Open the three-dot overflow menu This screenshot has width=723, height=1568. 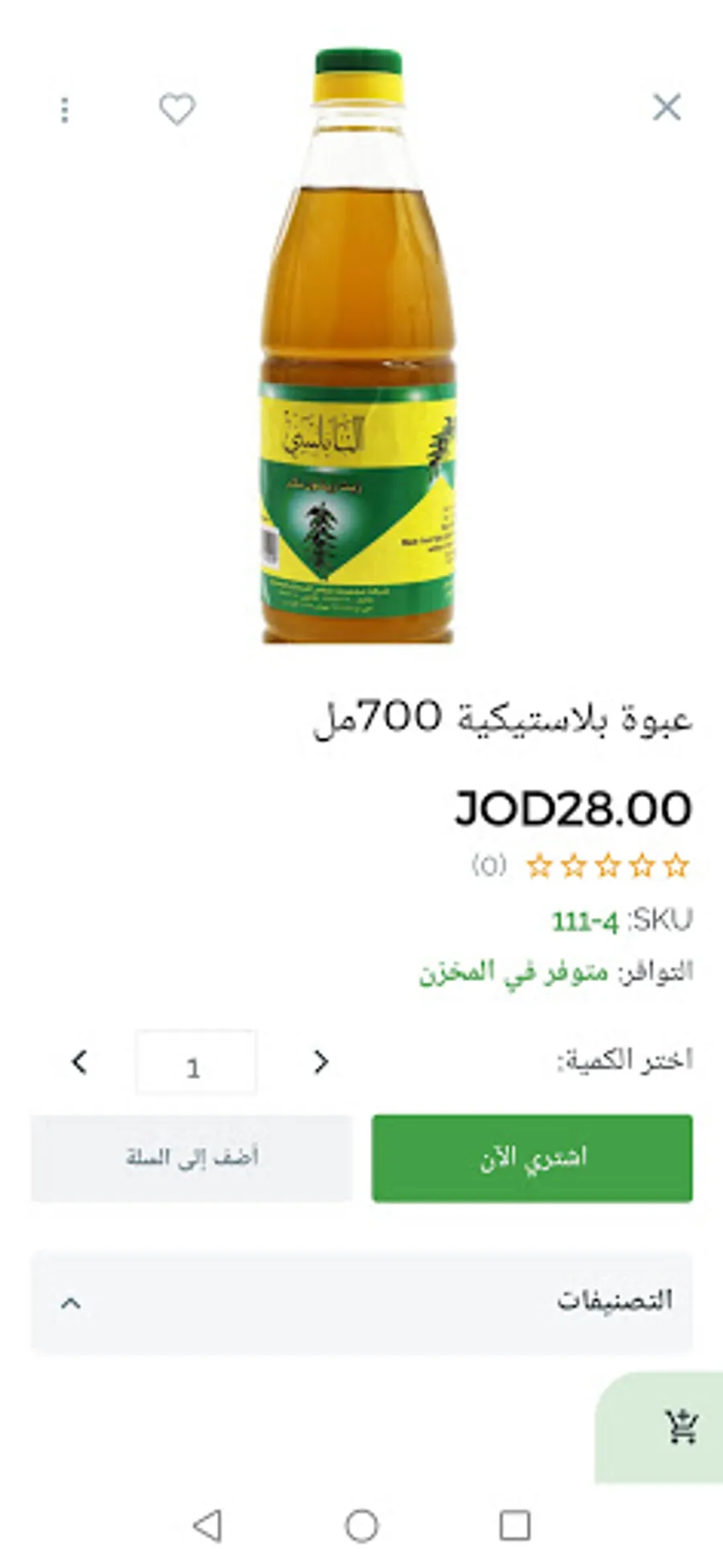[x=65, y=110]
